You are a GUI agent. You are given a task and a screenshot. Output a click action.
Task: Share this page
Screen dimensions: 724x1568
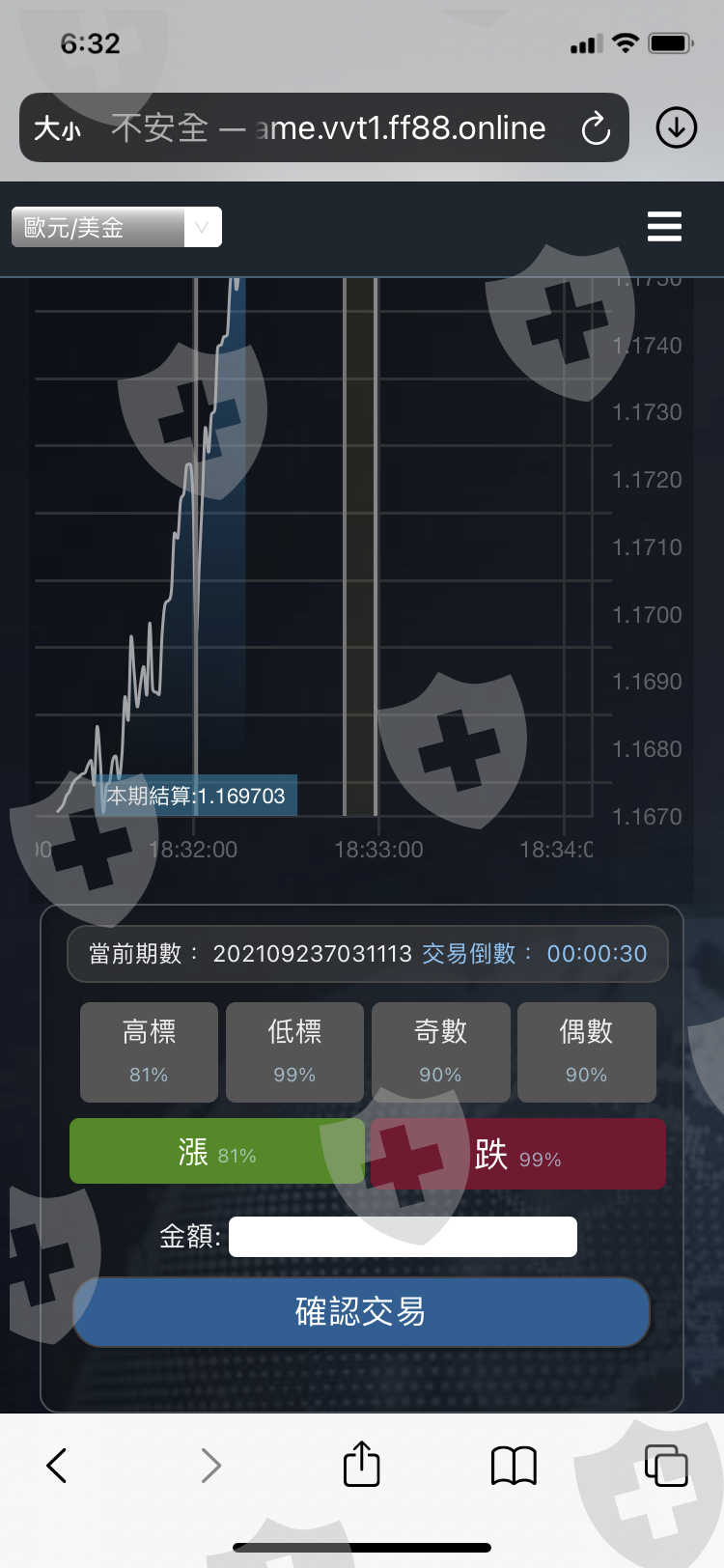click(362, 1465)
